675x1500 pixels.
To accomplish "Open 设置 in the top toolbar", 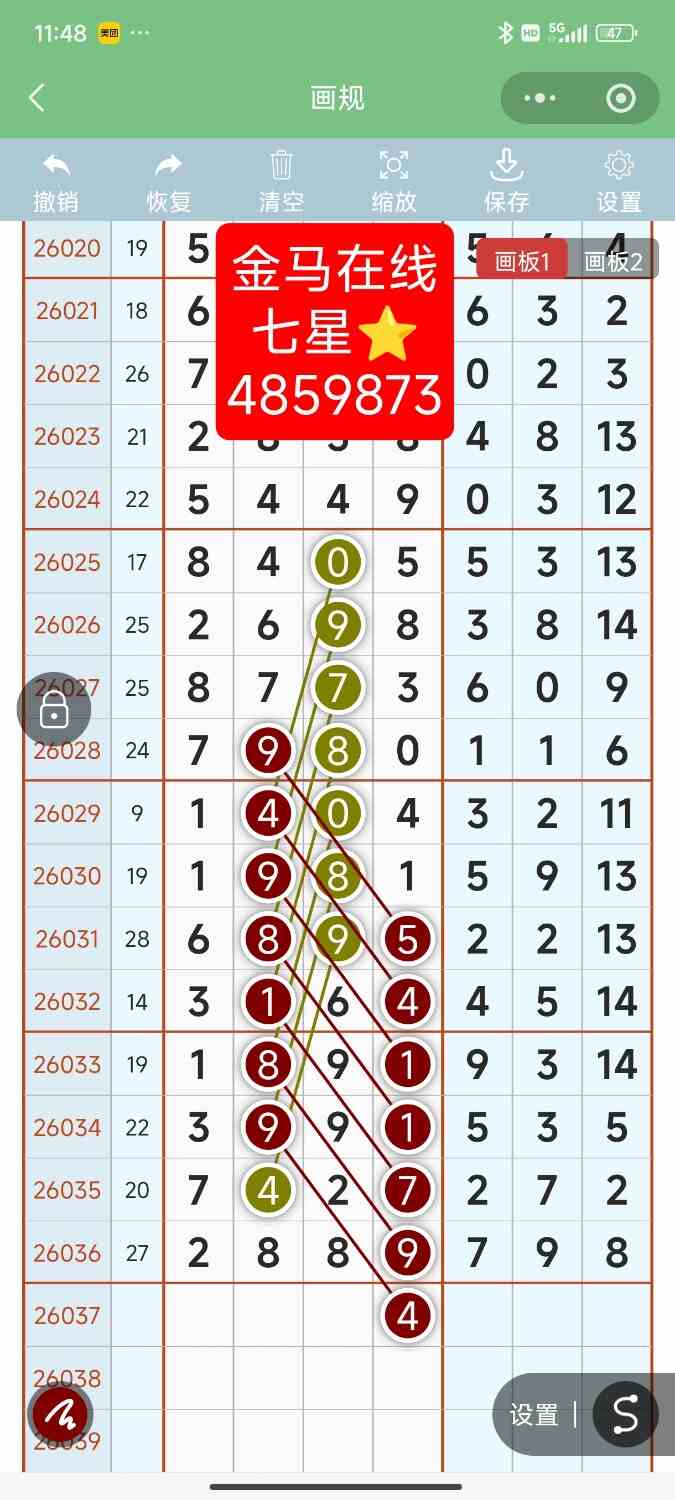I will 619,181.
